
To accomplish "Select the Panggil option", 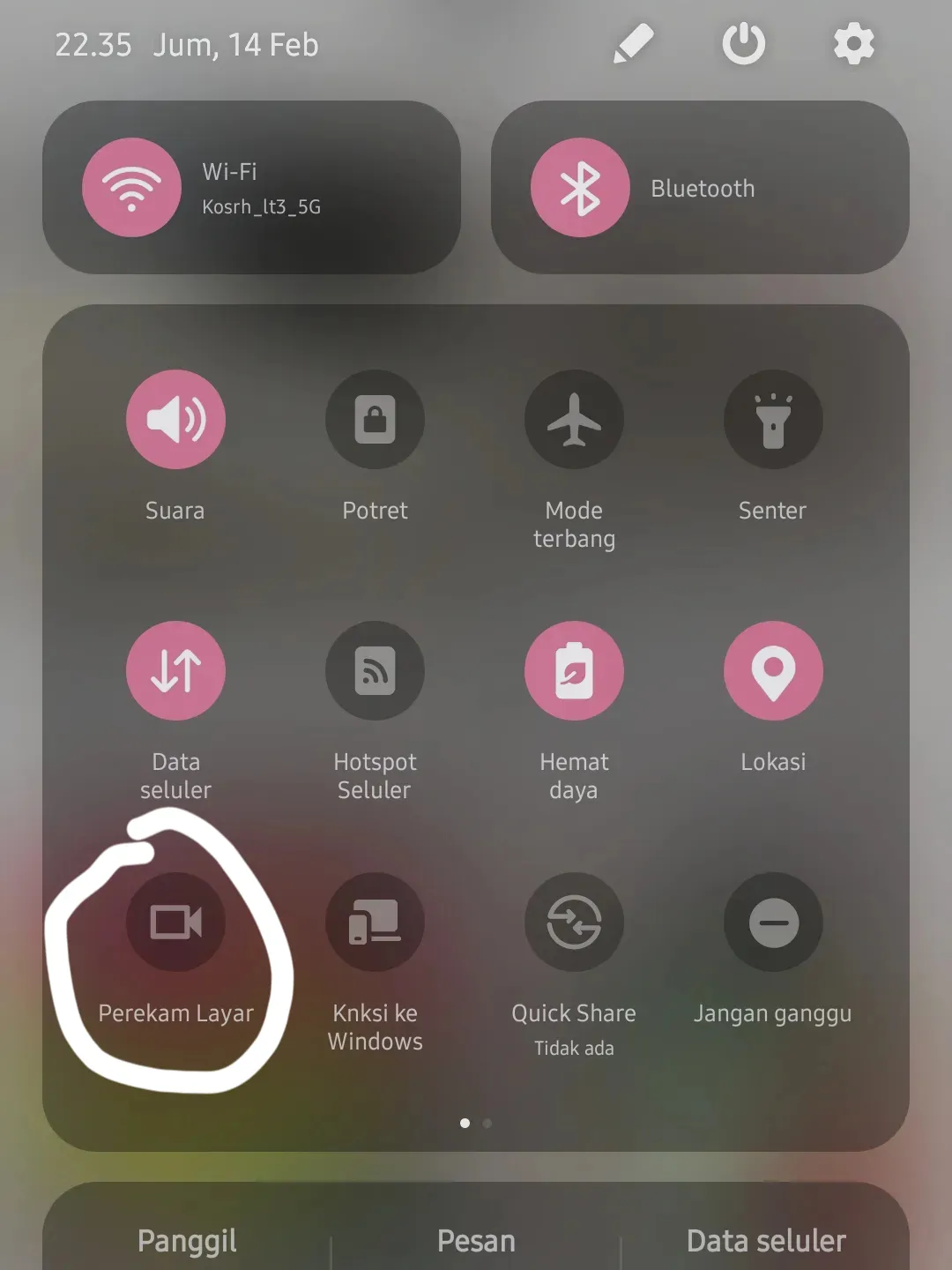I will coord(187,1241).
